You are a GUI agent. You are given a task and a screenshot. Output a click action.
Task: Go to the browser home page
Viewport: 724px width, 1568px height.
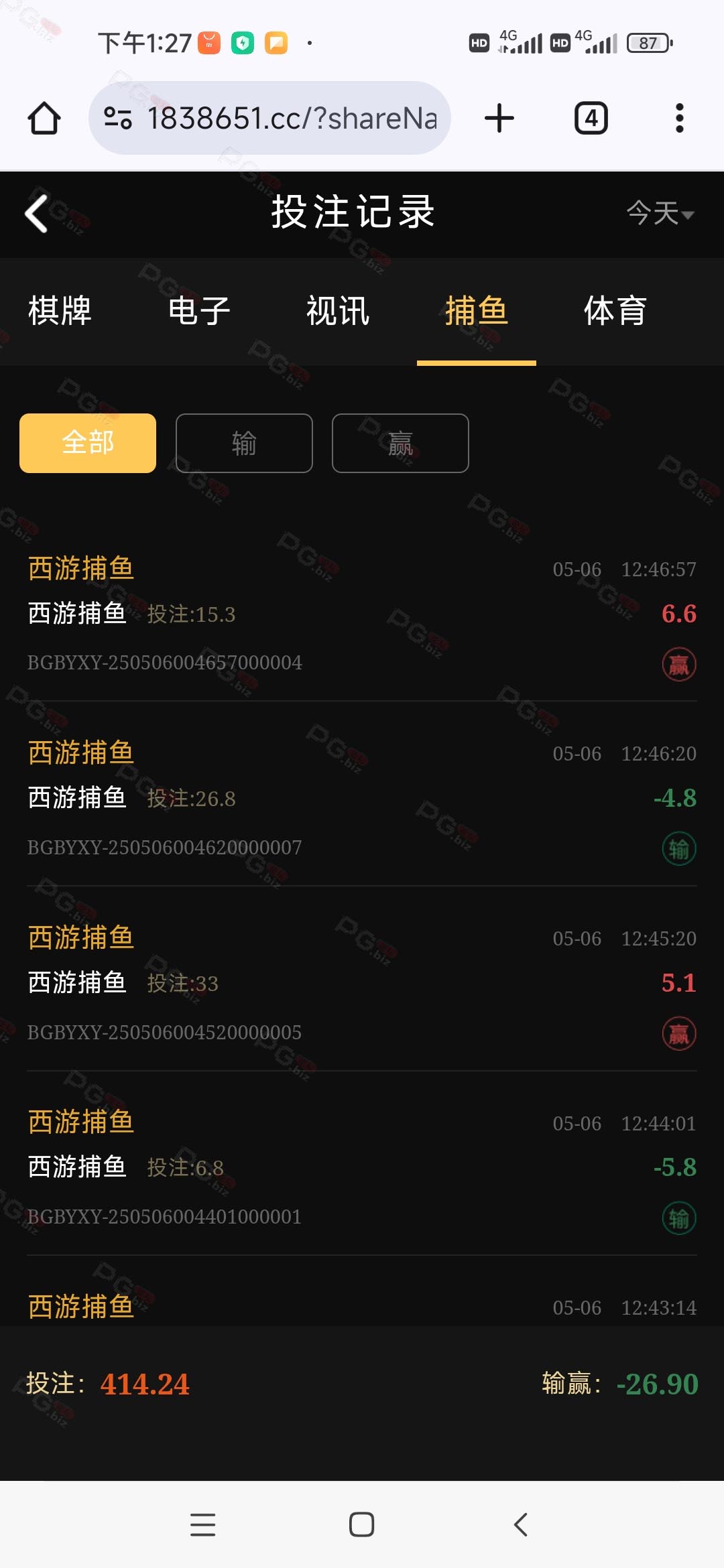(x=44, y=118)
